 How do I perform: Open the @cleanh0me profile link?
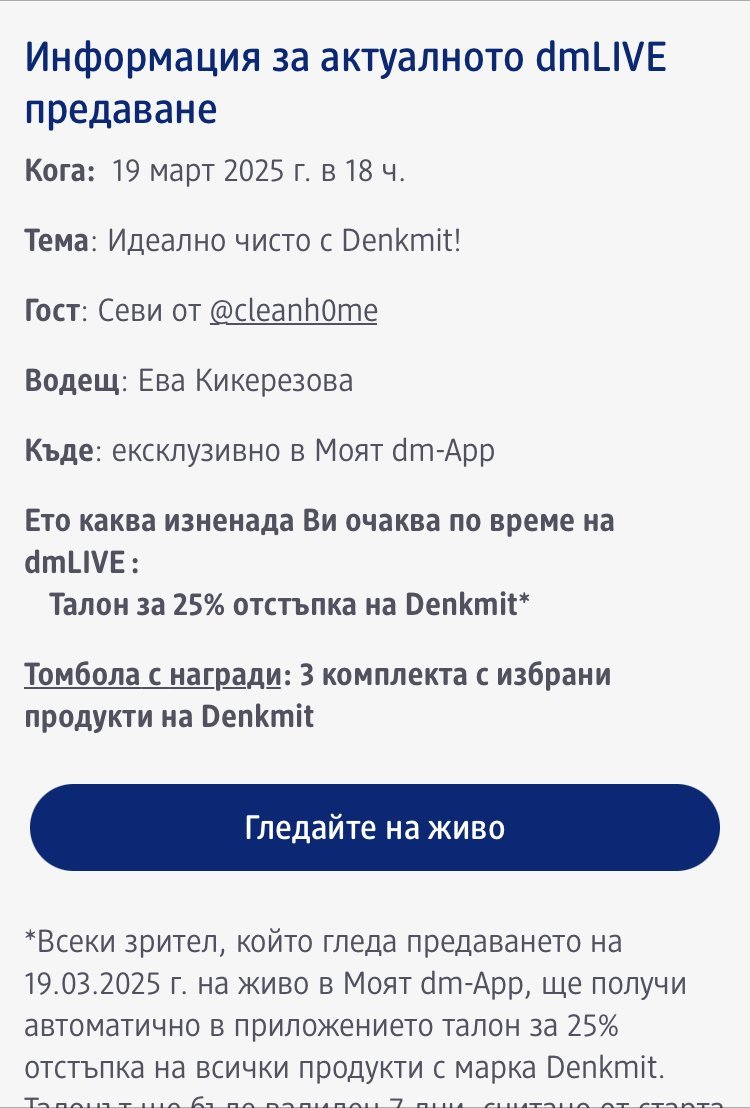click(x=293, y=312)
